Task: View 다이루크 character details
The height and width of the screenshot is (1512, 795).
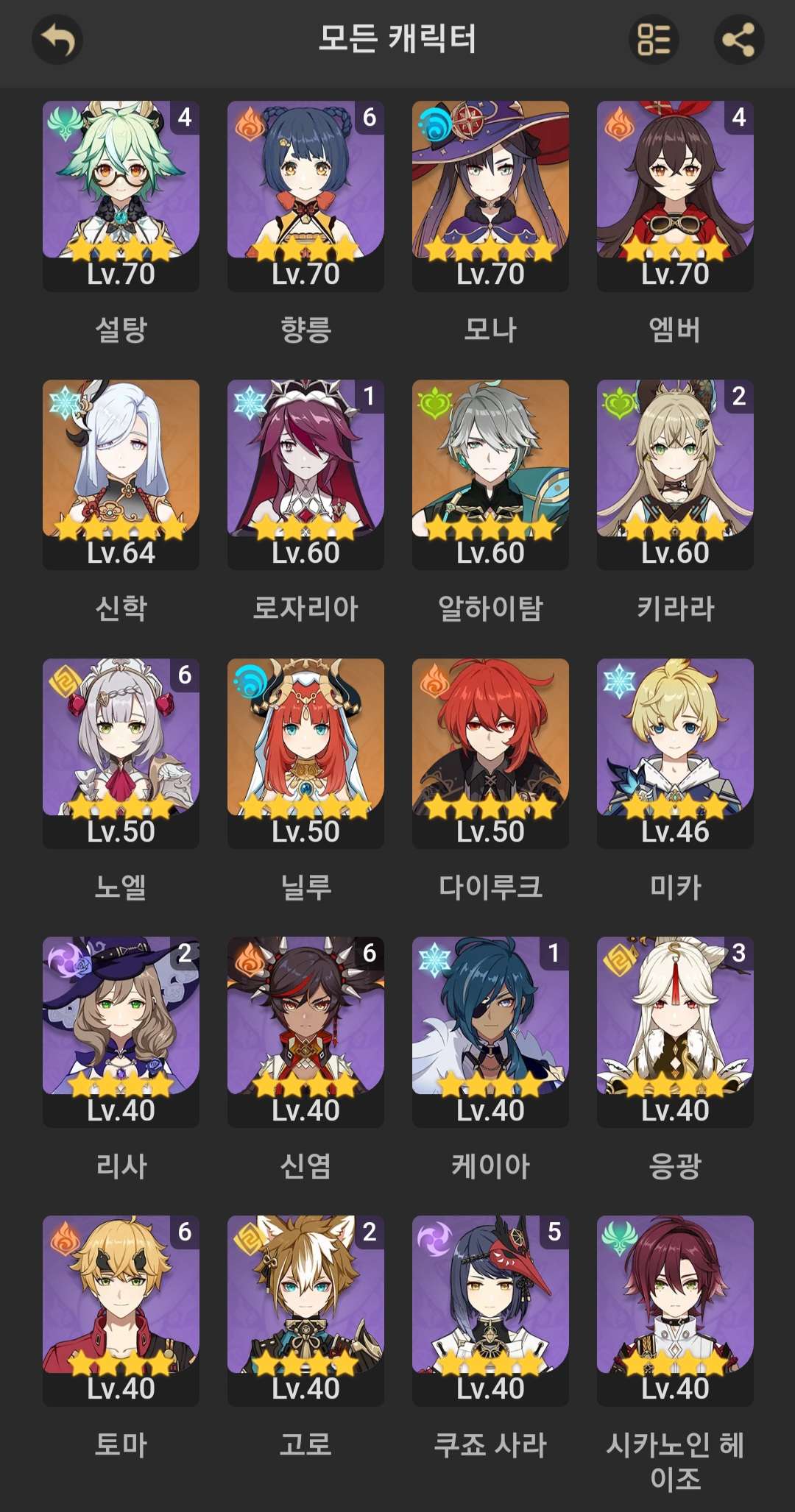Action: pyautogui.click(x=490, y=753)
